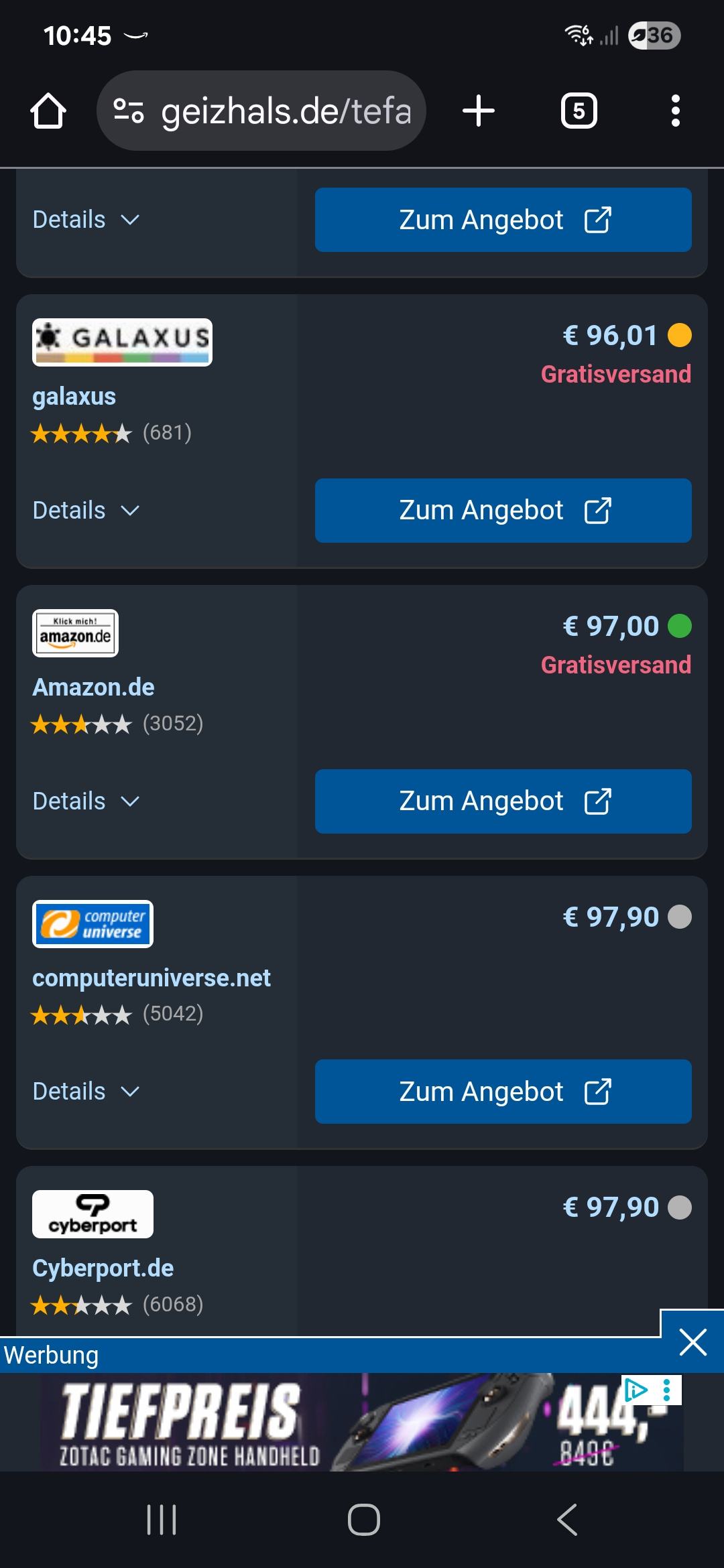
Task: Show the open tabs switcher
Action: point(579,111)
